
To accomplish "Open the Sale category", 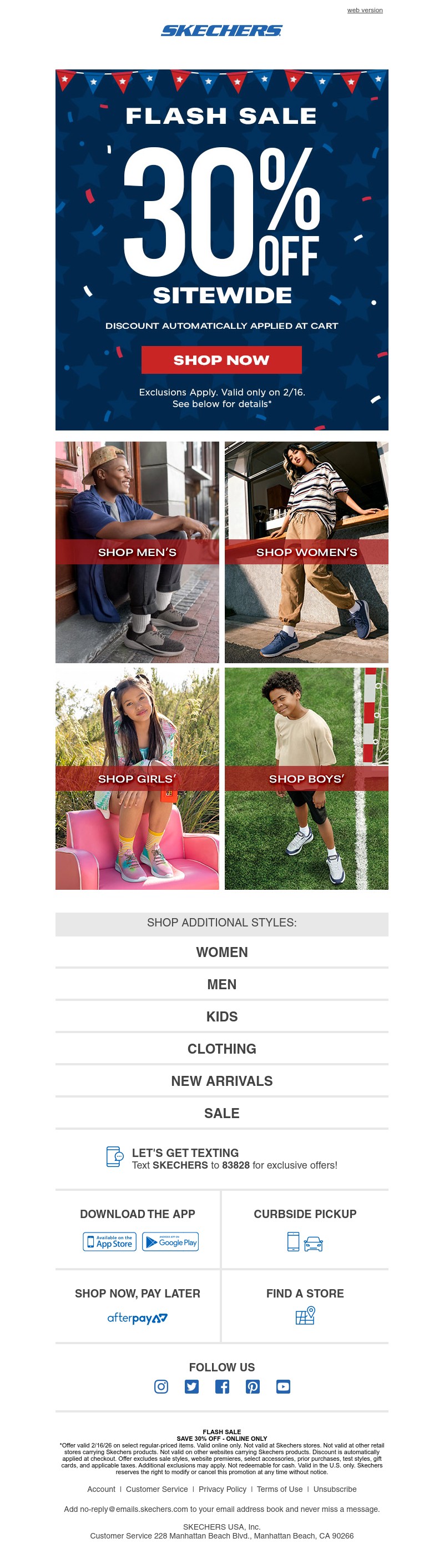I will (221, 1113).
